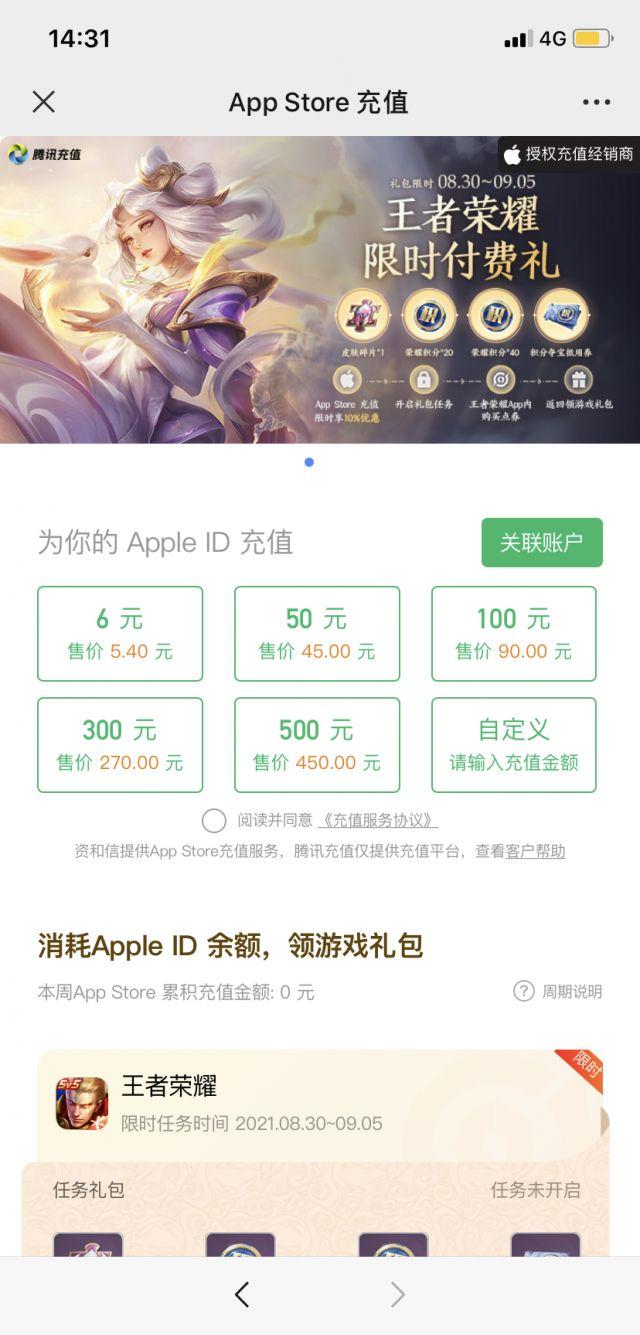The height and width of the screenshot is (1335, 640).
Task: Choose the 50 元 recharge option
Action: click(x=317, y=634)
